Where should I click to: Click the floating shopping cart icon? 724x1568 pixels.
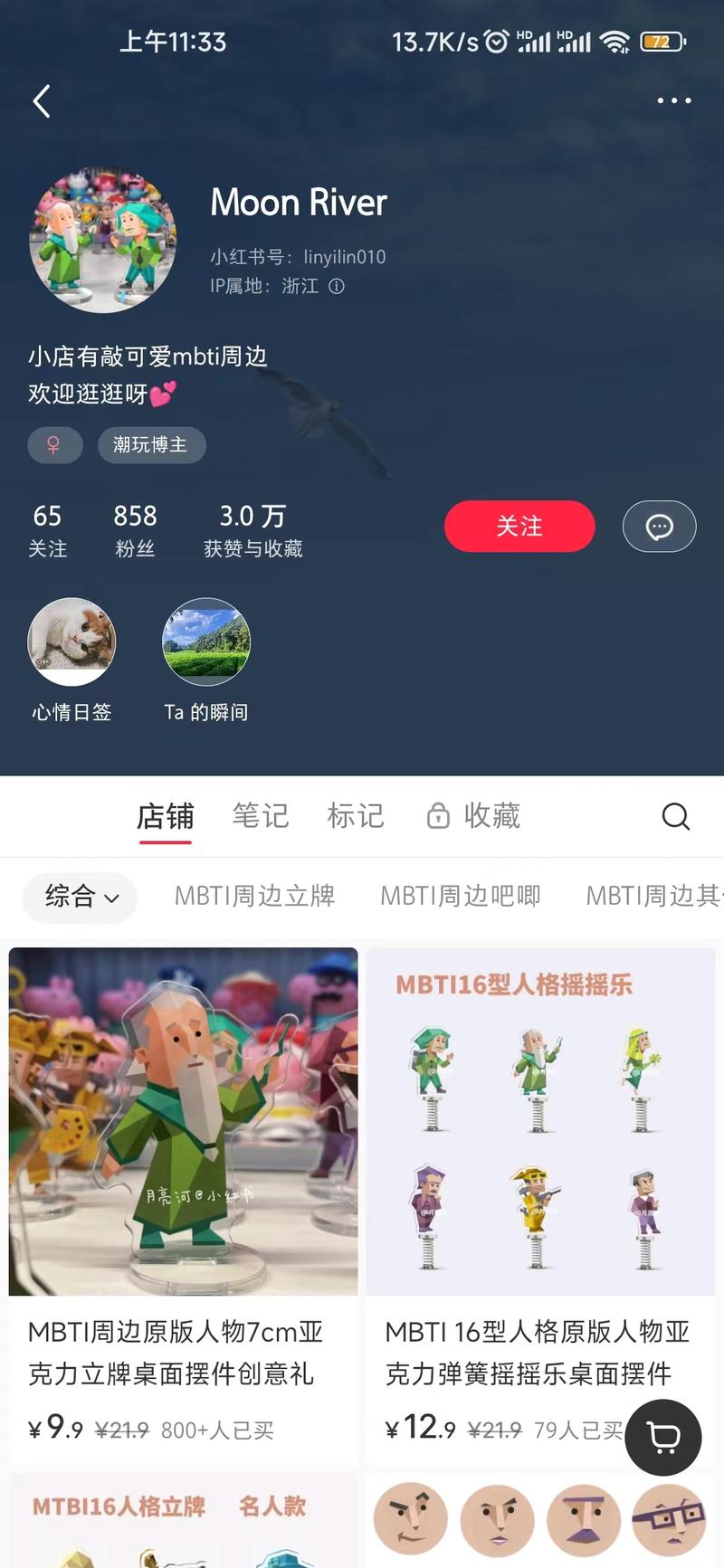pyautogui.click(x=663, y=1438)
